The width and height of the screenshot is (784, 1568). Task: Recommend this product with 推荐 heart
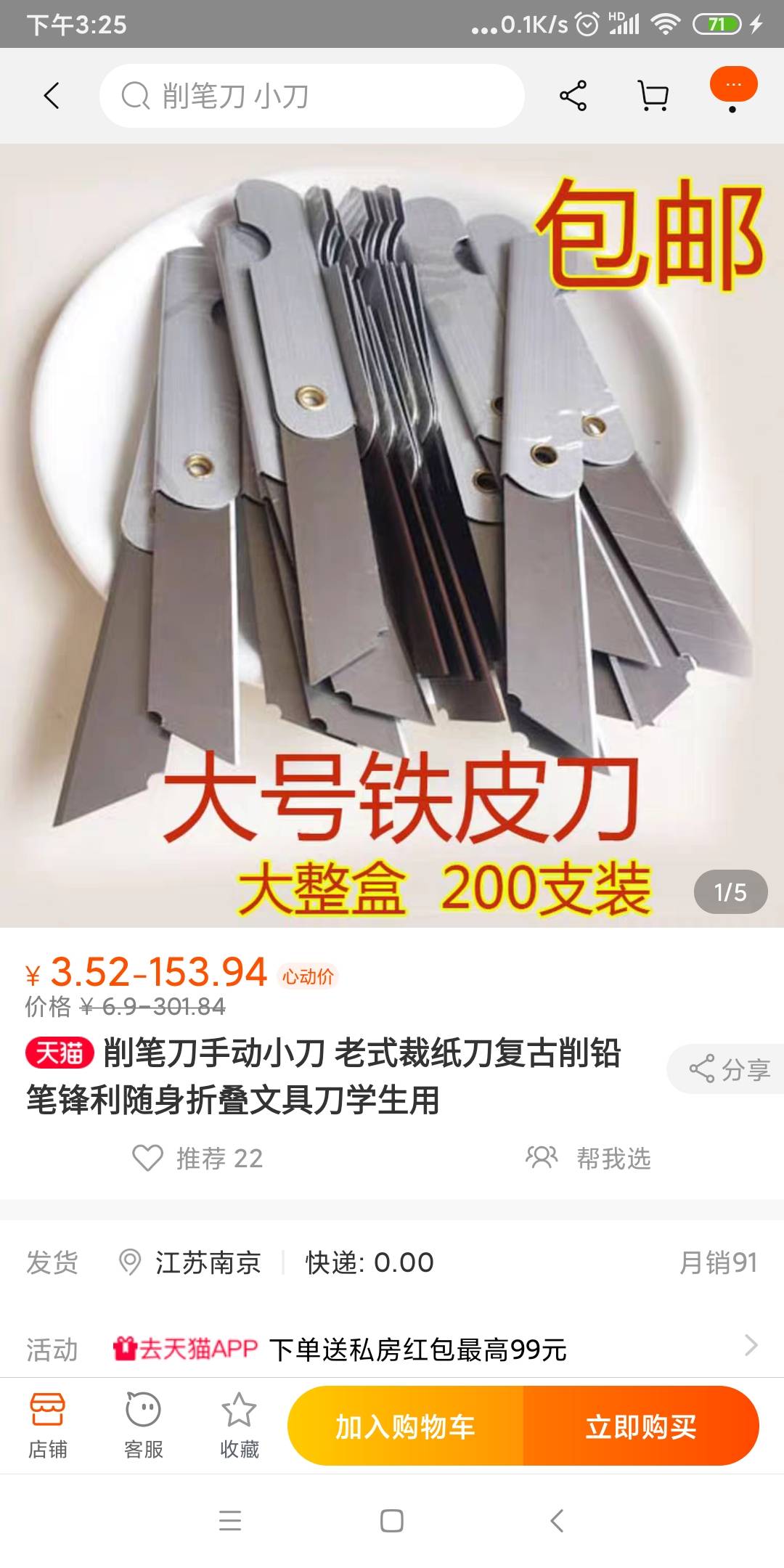pyautogui.click(x=197, y=1158)
